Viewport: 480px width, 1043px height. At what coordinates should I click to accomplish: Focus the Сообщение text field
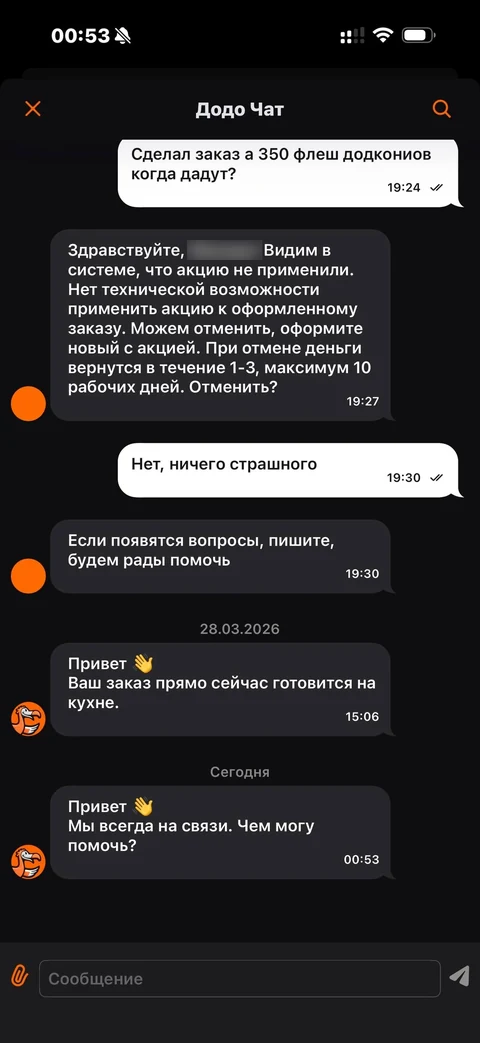tap(240, 978)
